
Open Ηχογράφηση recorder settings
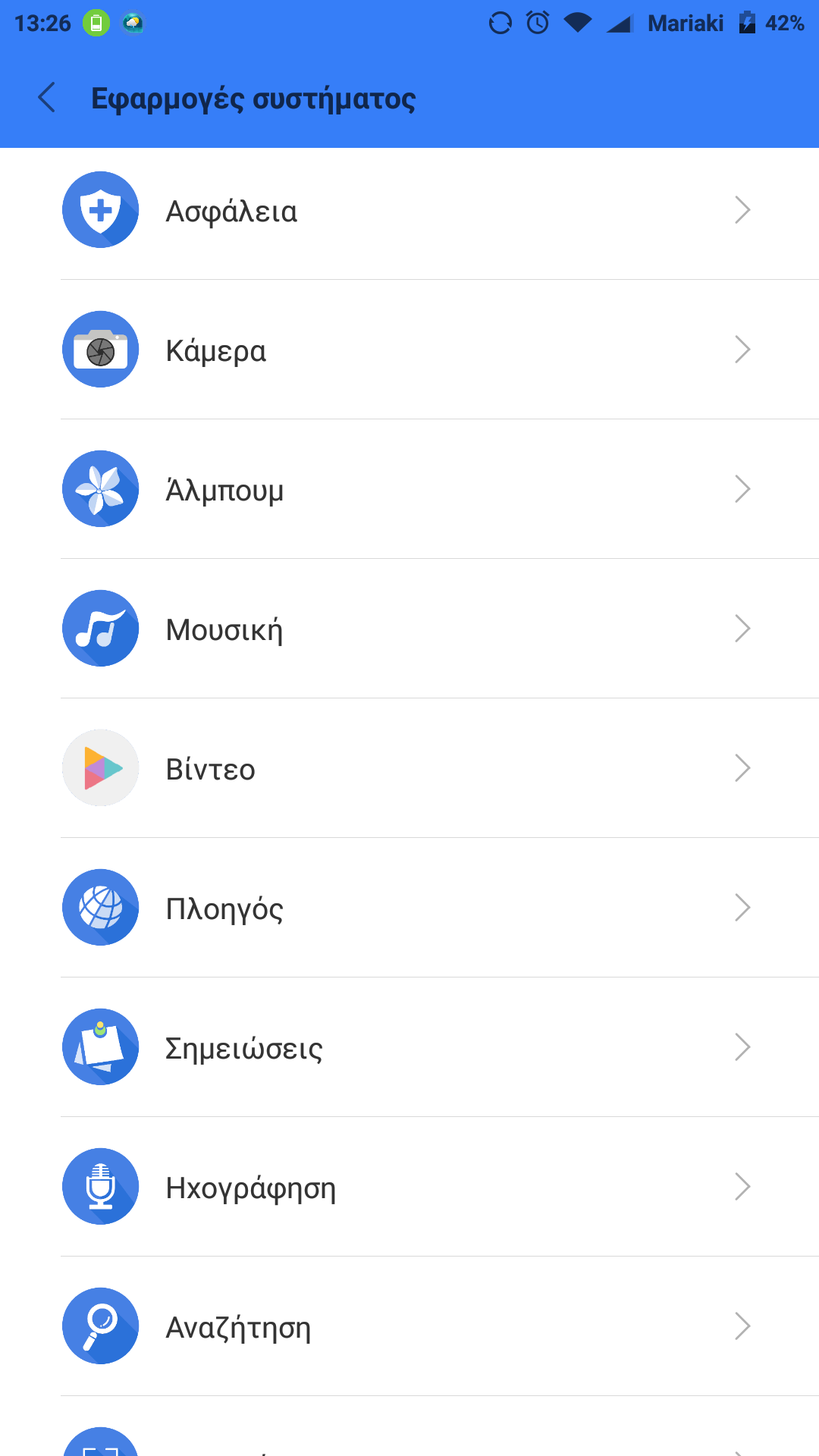click(409, 1188)
